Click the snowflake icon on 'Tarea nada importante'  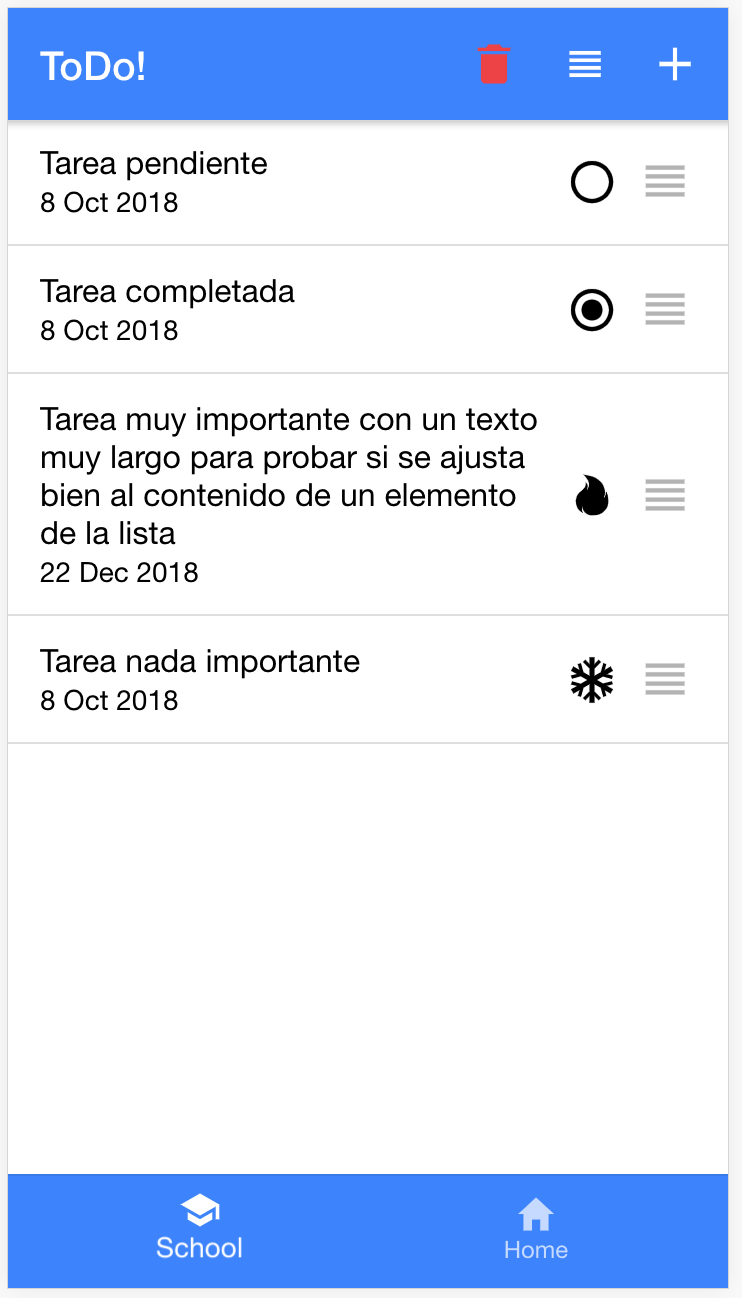pyautogui.click(x=591, y=679)
